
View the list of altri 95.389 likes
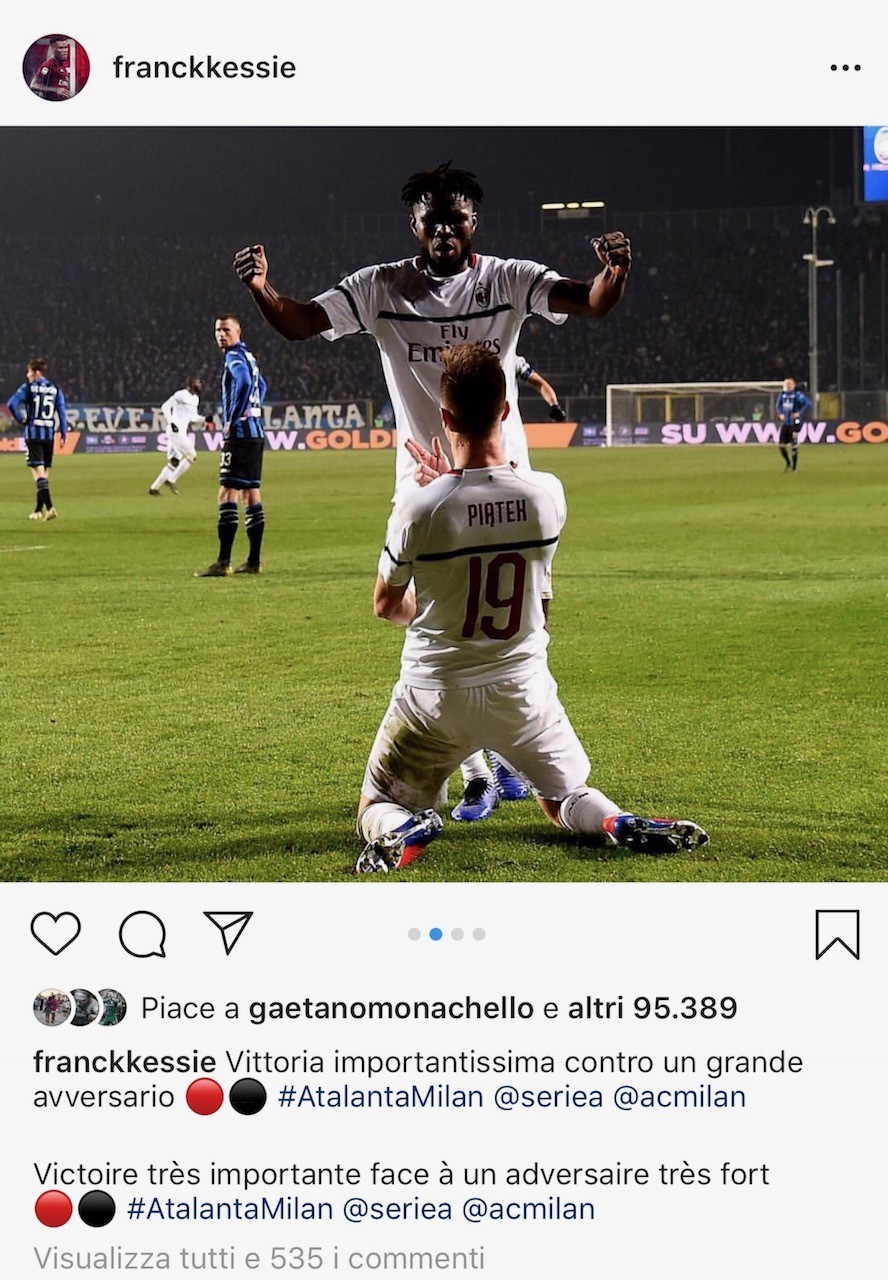(652, 1008)
